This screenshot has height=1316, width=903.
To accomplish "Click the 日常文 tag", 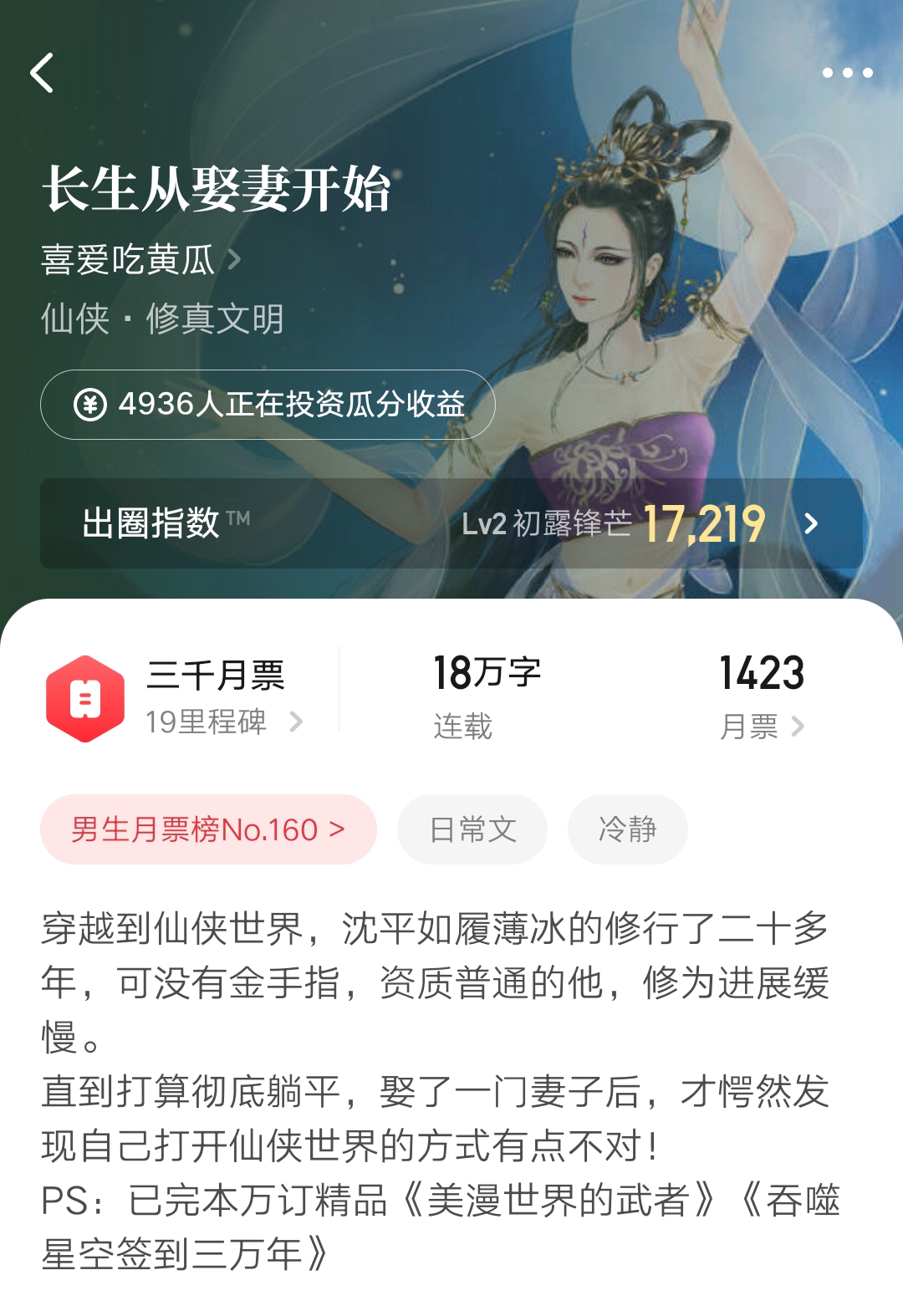I will click(x=471, y=829).
